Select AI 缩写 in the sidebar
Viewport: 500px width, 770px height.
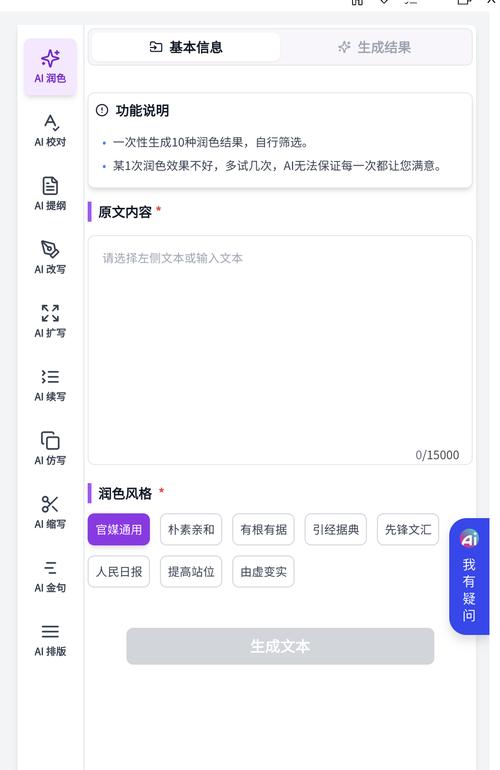coord(50,513)
